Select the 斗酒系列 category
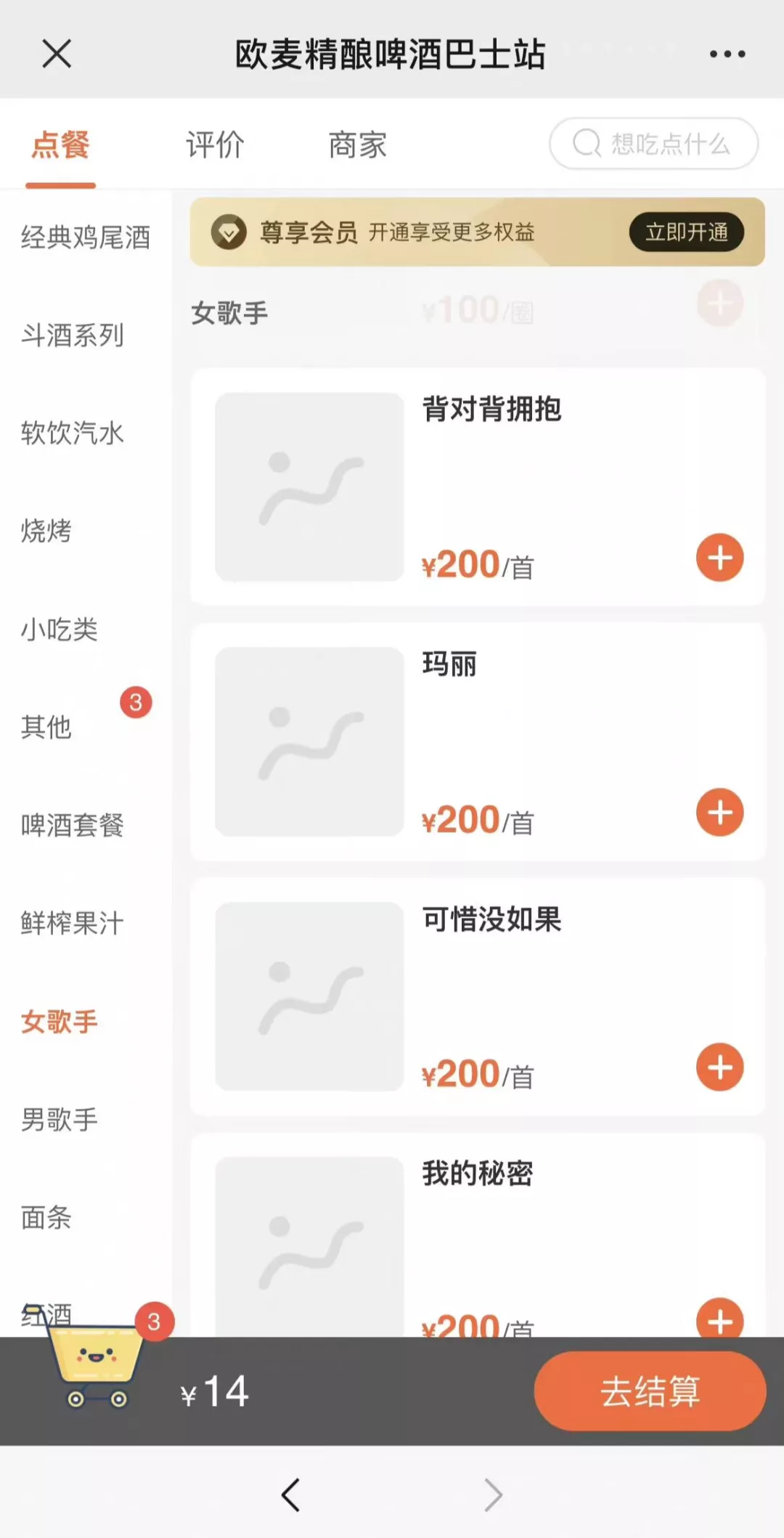 tap(73, 335)
